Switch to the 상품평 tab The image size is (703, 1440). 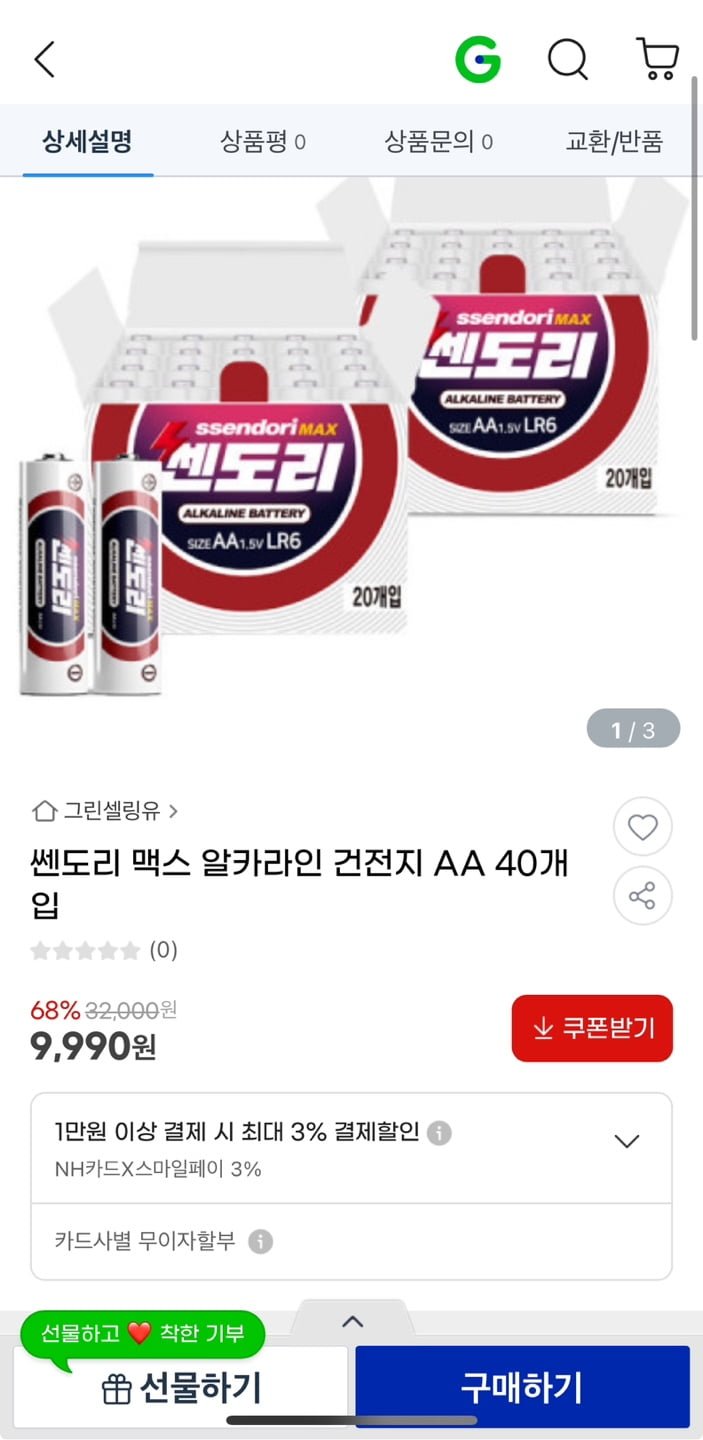[x=263, y=142]
